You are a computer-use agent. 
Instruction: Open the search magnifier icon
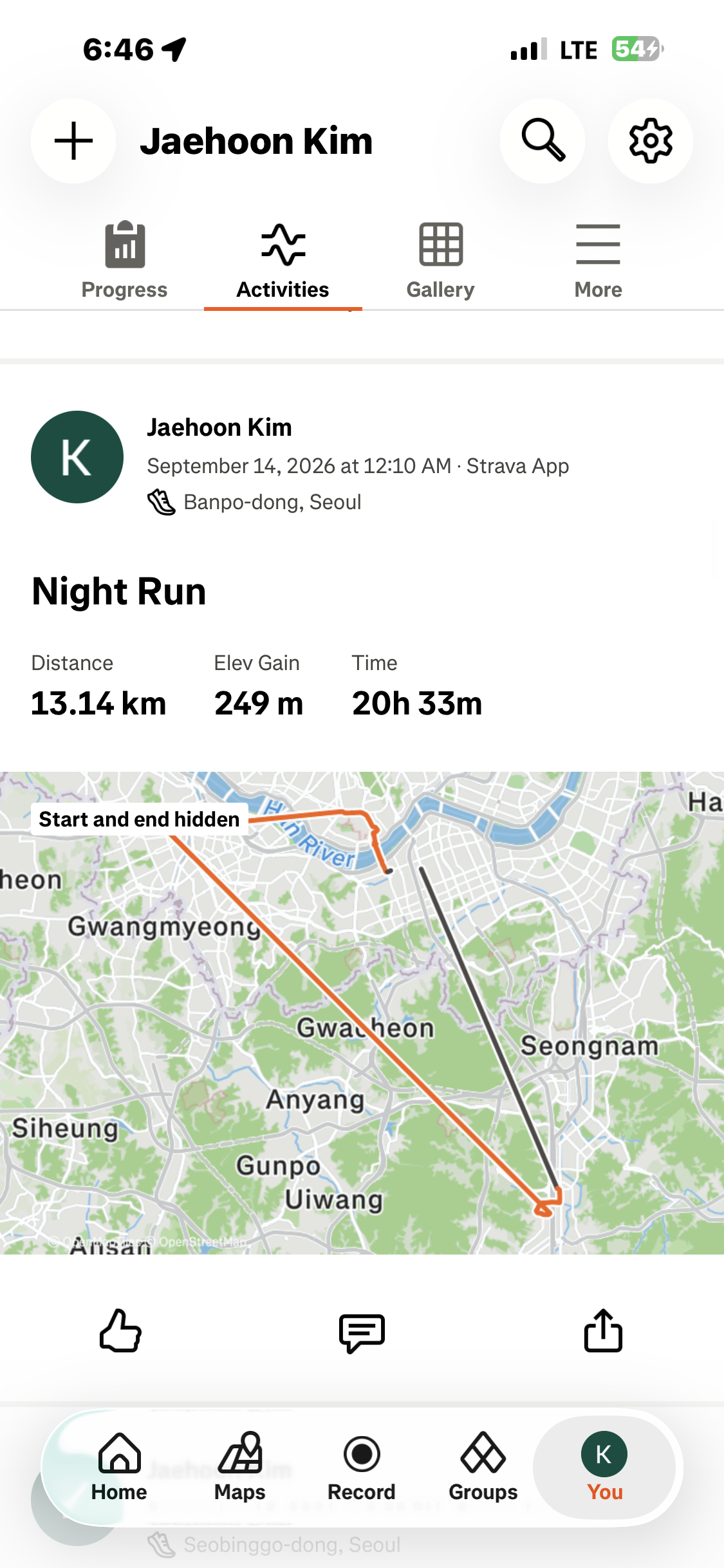(543, 140)
